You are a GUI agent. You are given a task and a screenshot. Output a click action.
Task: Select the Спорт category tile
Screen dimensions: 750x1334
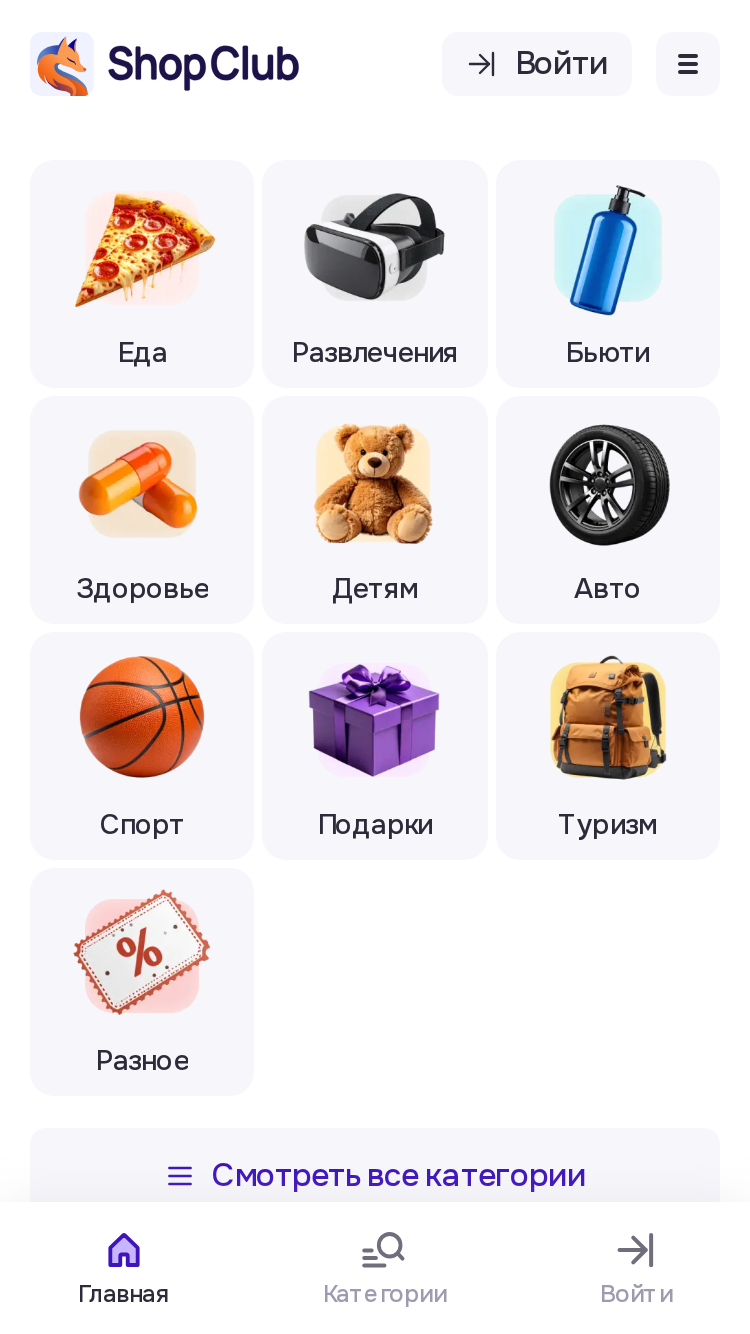point(142,746)
